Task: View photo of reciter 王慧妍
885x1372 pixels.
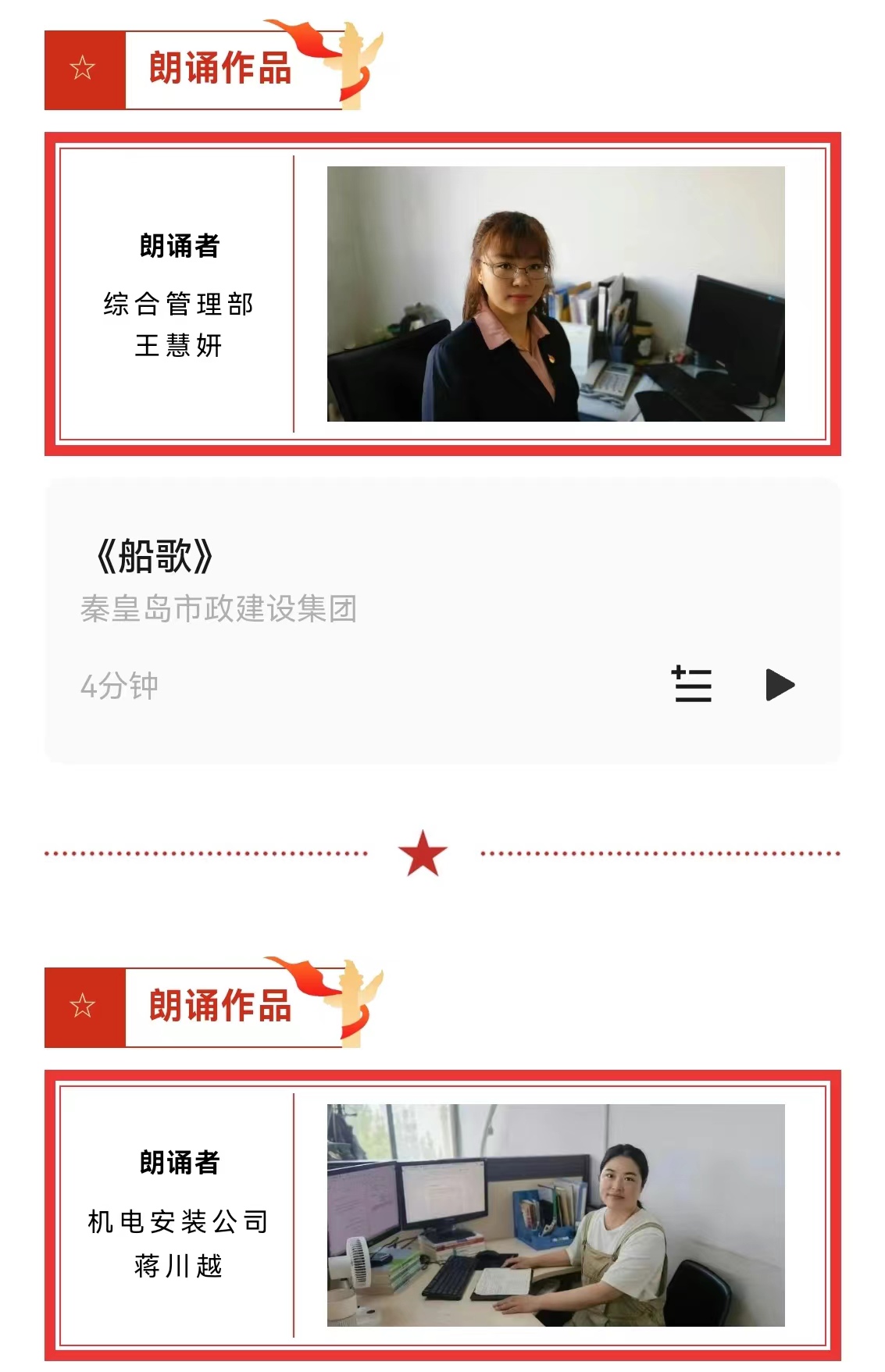Action: [555, 294]
